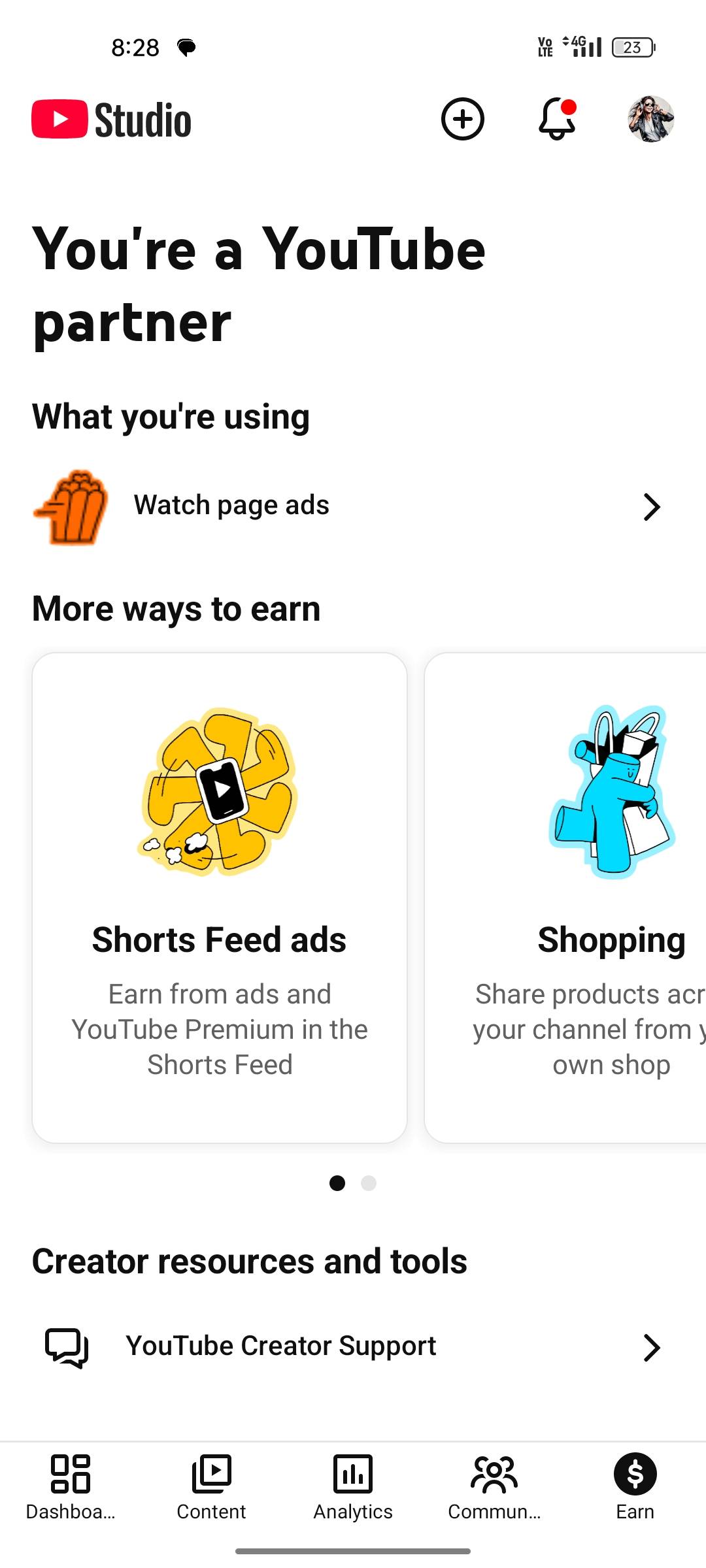The image size is (706, 1568).
Task: Tap the create plus icon
Action: (x=462, y=119)
